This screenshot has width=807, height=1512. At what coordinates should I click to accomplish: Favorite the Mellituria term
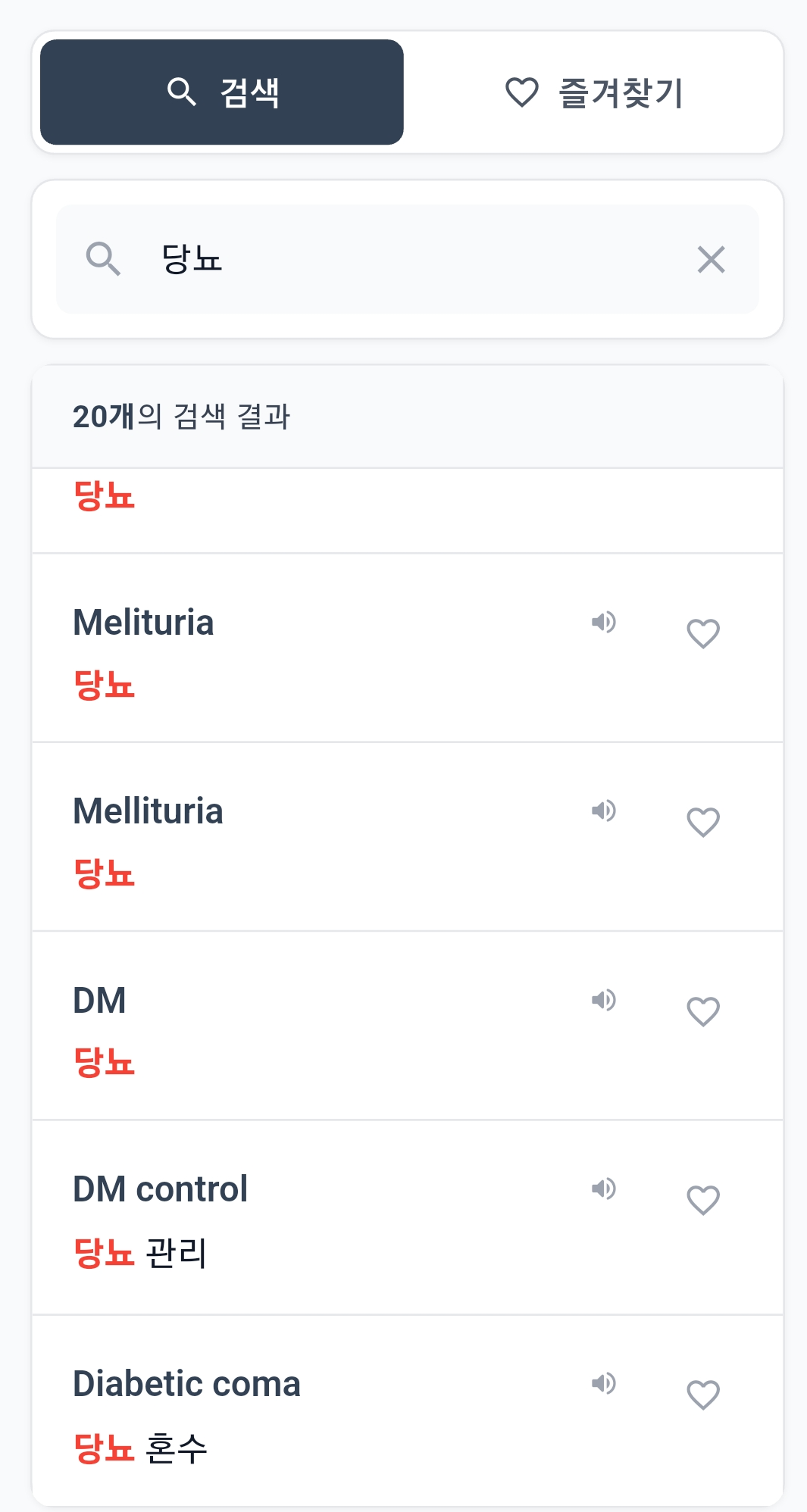(x=703, y=821)
